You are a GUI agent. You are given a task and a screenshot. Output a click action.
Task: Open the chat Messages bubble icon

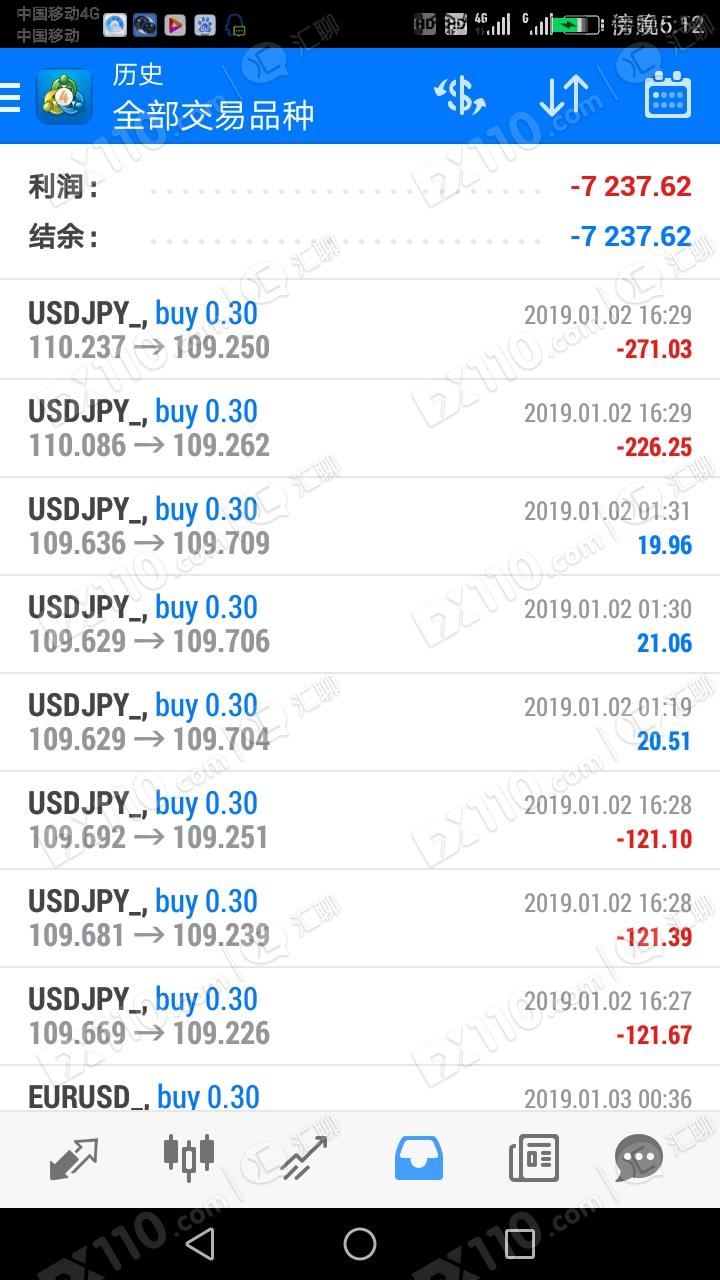pyautogui.click(x=637, y=1157)
